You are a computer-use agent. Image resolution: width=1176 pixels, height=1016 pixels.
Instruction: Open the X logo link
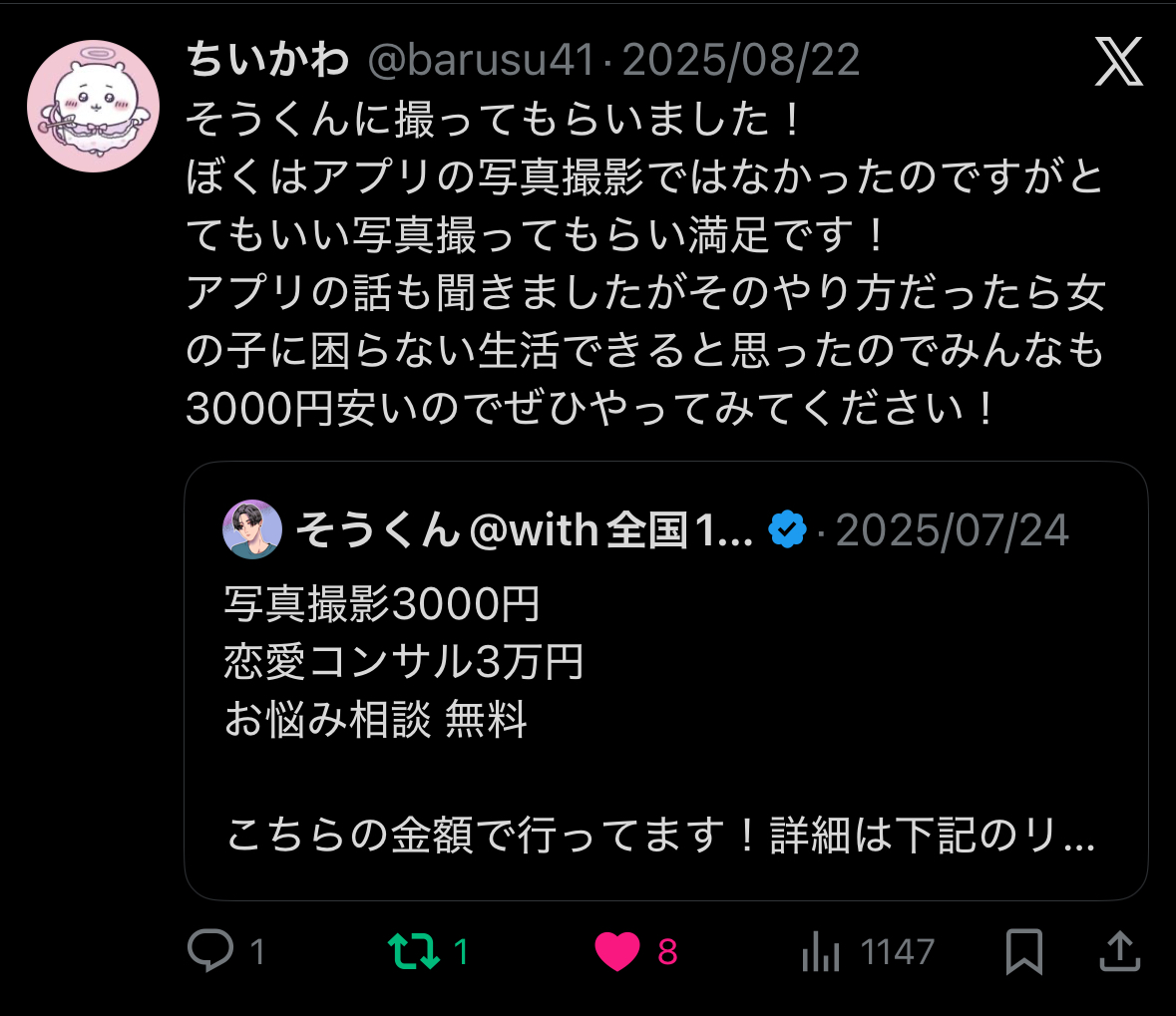coord(1118,62)
